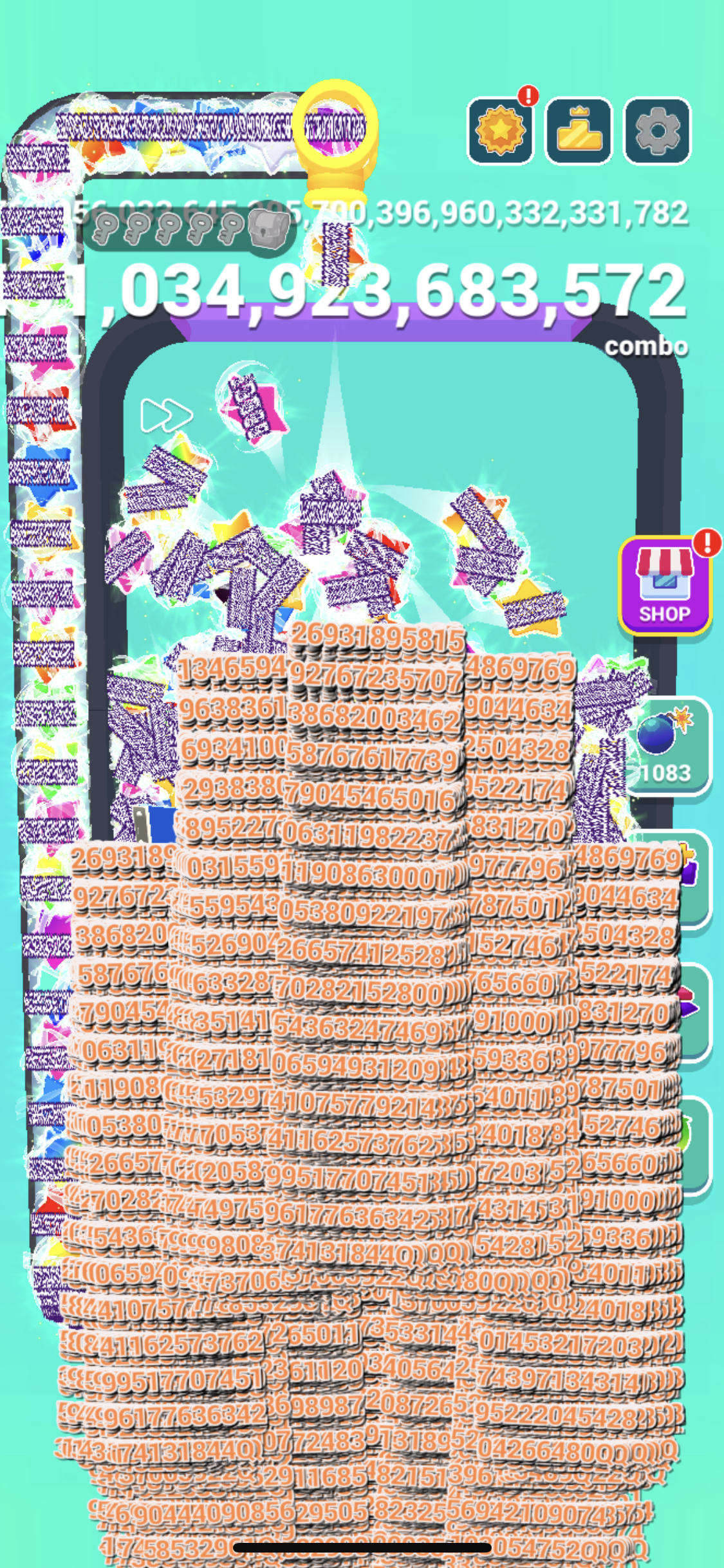
Task: Tap the fast-forward arrows
Action: (x=167, y=415)
